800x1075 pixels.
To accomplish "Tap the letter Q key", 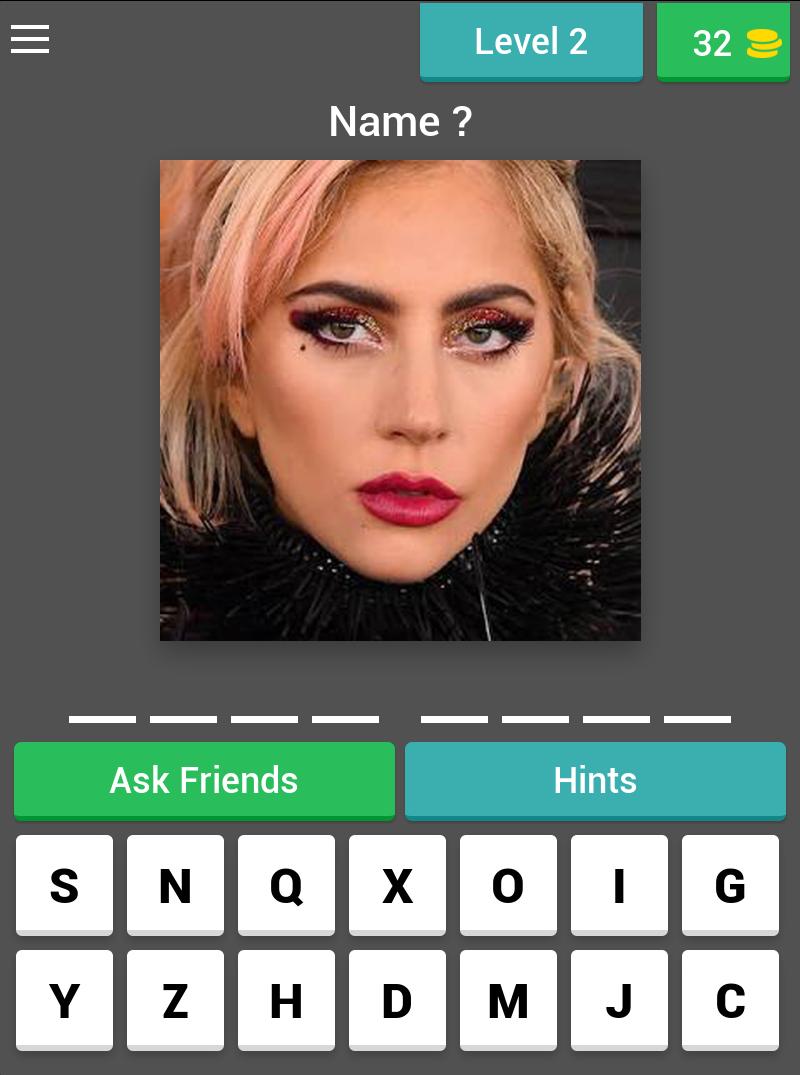I will (x=286, y=885).
